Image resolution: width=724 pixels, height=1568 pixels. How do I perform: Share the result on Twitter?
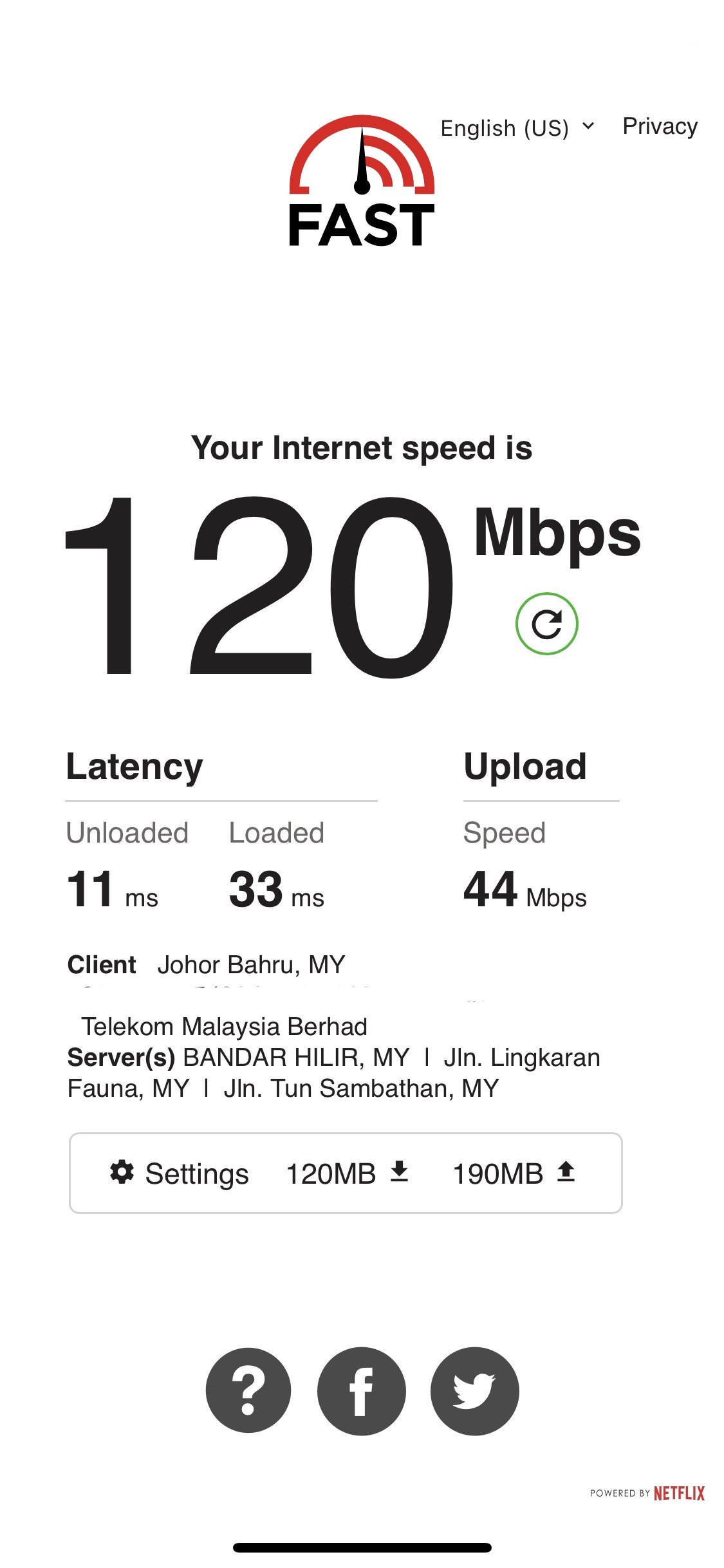point(475,1391)
